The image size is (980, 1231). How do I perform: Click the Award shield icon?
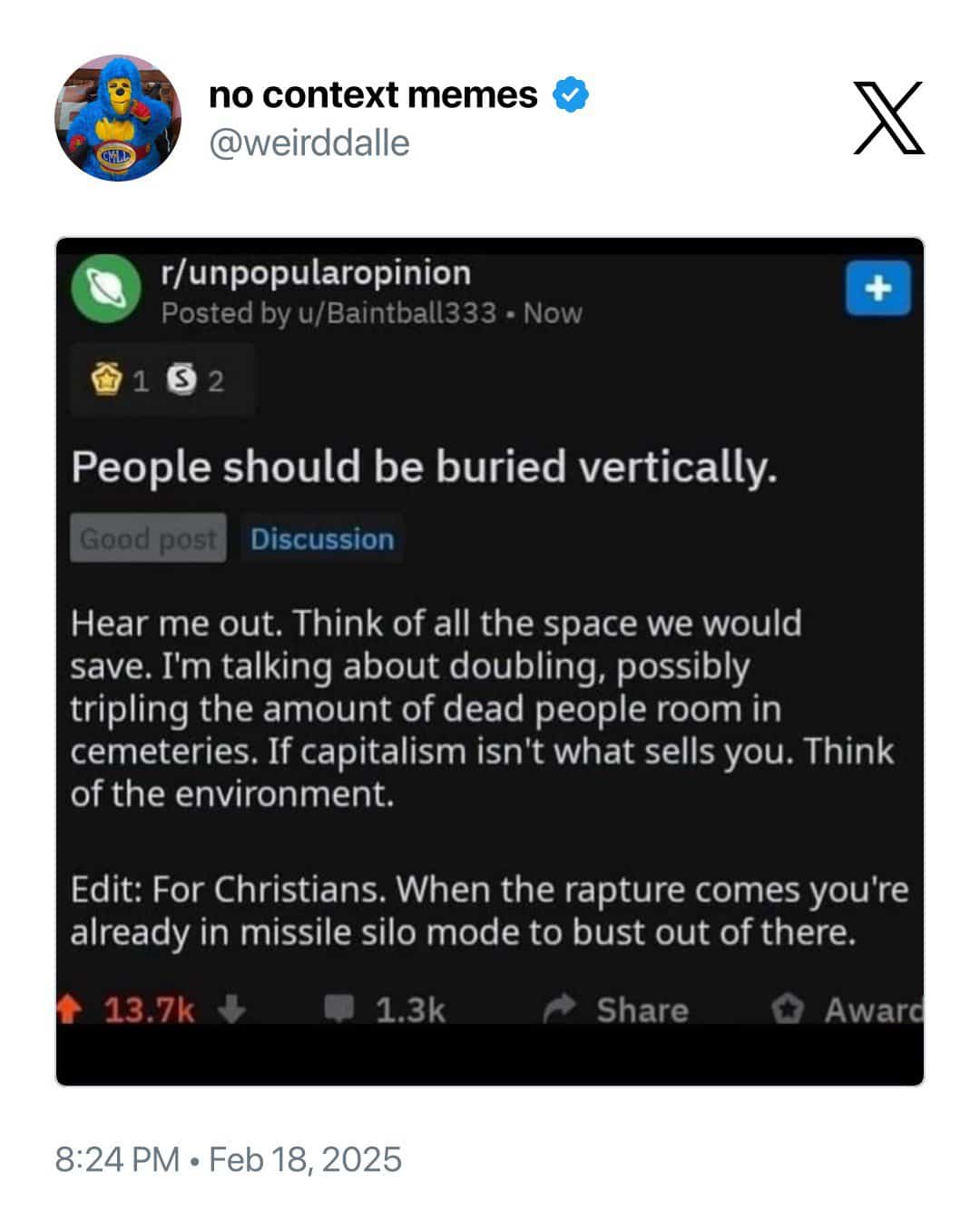point(789,1008)
